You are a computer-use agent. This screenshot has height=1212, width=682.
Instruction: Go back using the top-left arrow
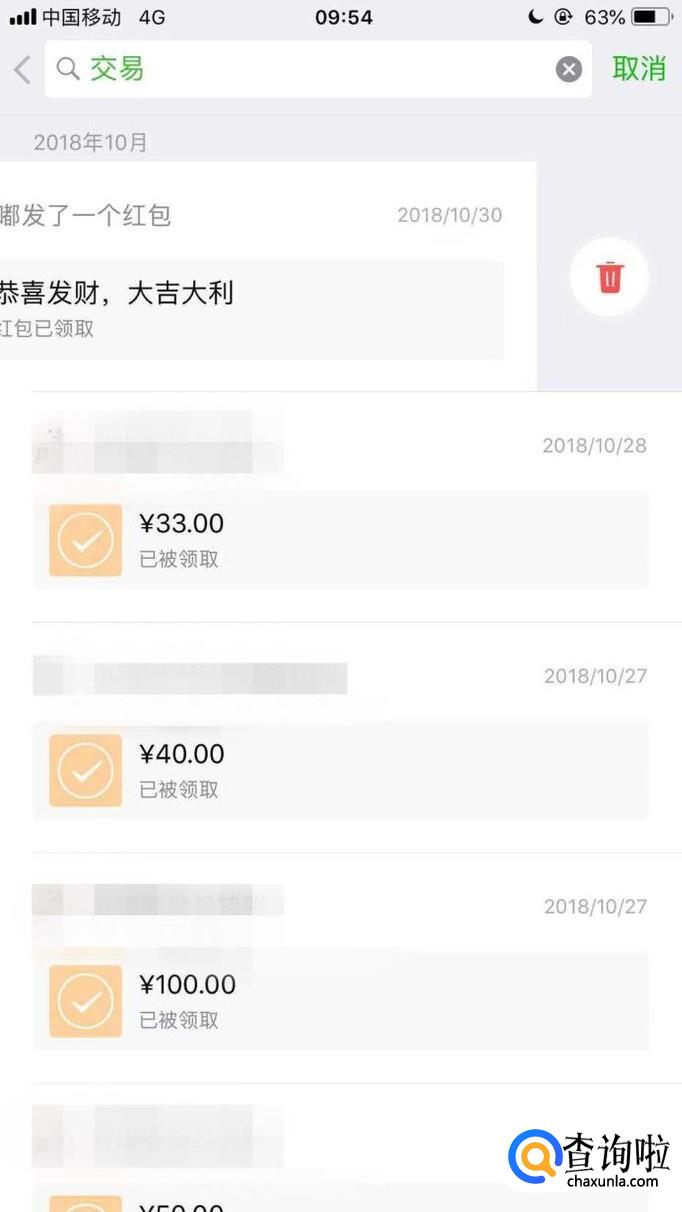click(22, 69)
